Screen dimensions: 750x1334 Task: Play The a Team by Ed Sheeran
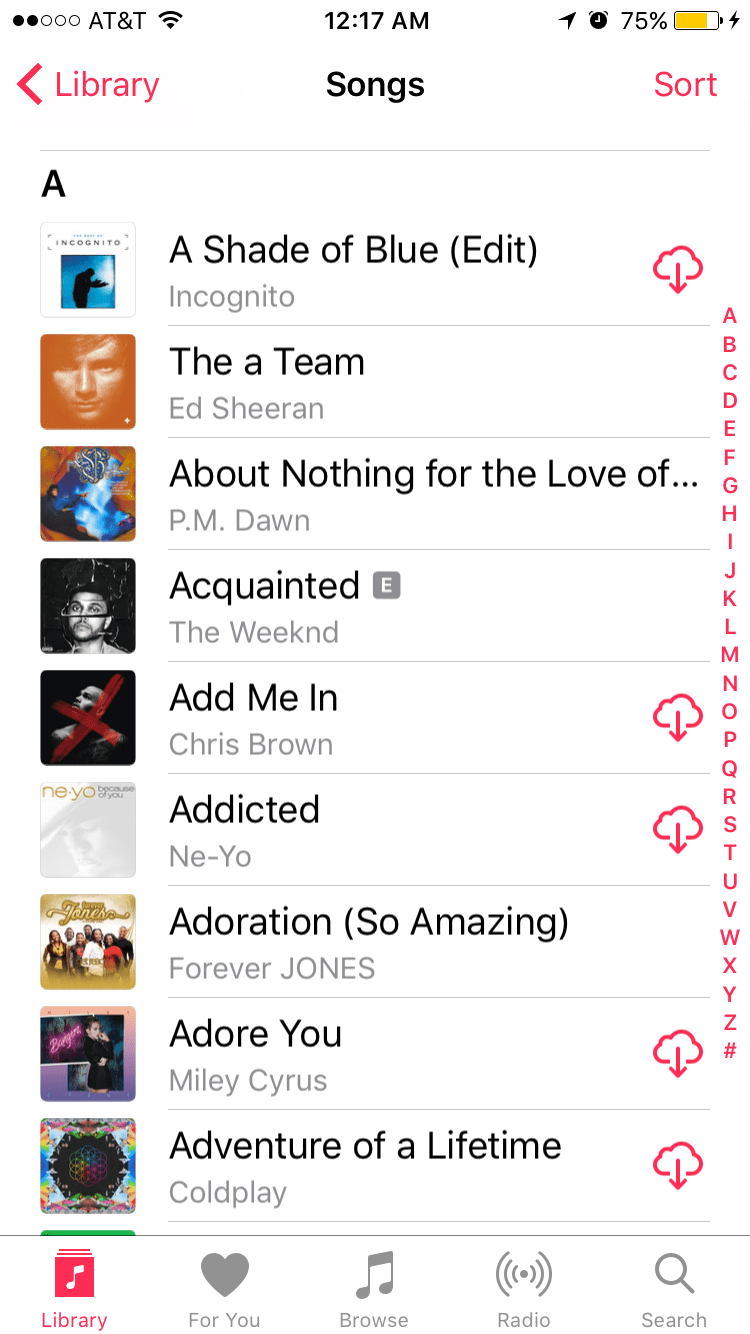tap(400, 382)
